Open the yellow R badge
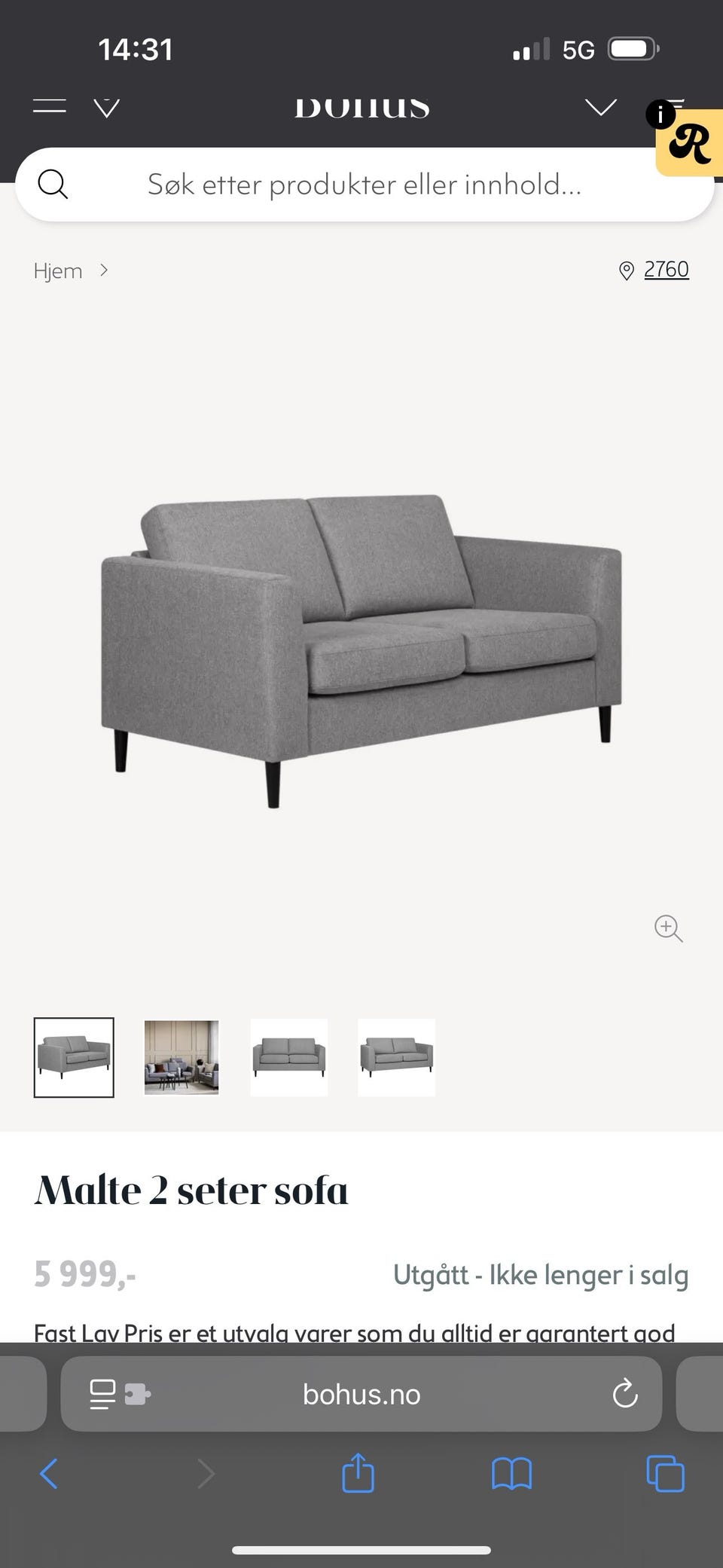 click(690, 143)
